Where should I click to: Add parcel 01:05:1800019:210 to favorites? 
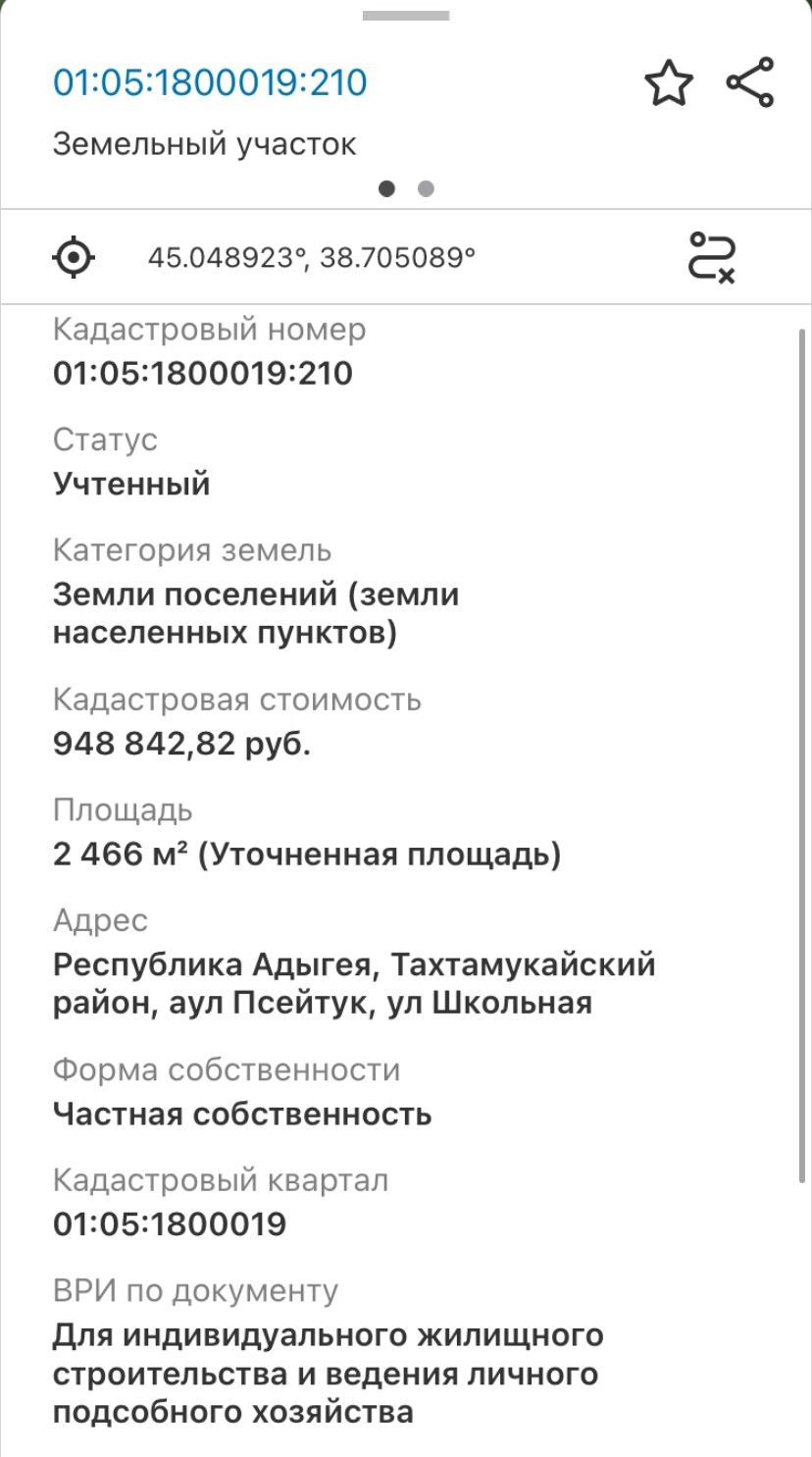pyautogui.click(x=668, y=83)
